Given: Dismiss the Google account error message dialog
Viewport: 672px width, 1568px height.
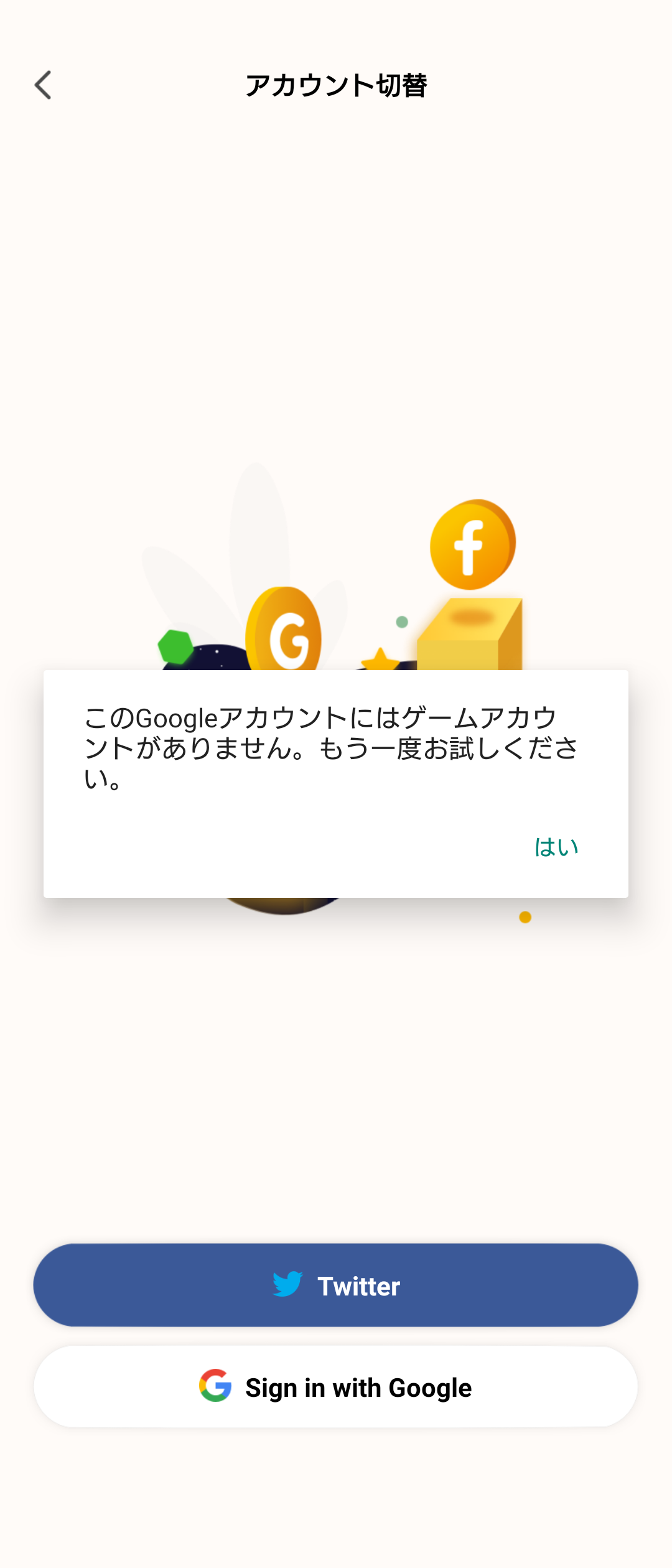Looking at the screenshot, I should point(557,845).
